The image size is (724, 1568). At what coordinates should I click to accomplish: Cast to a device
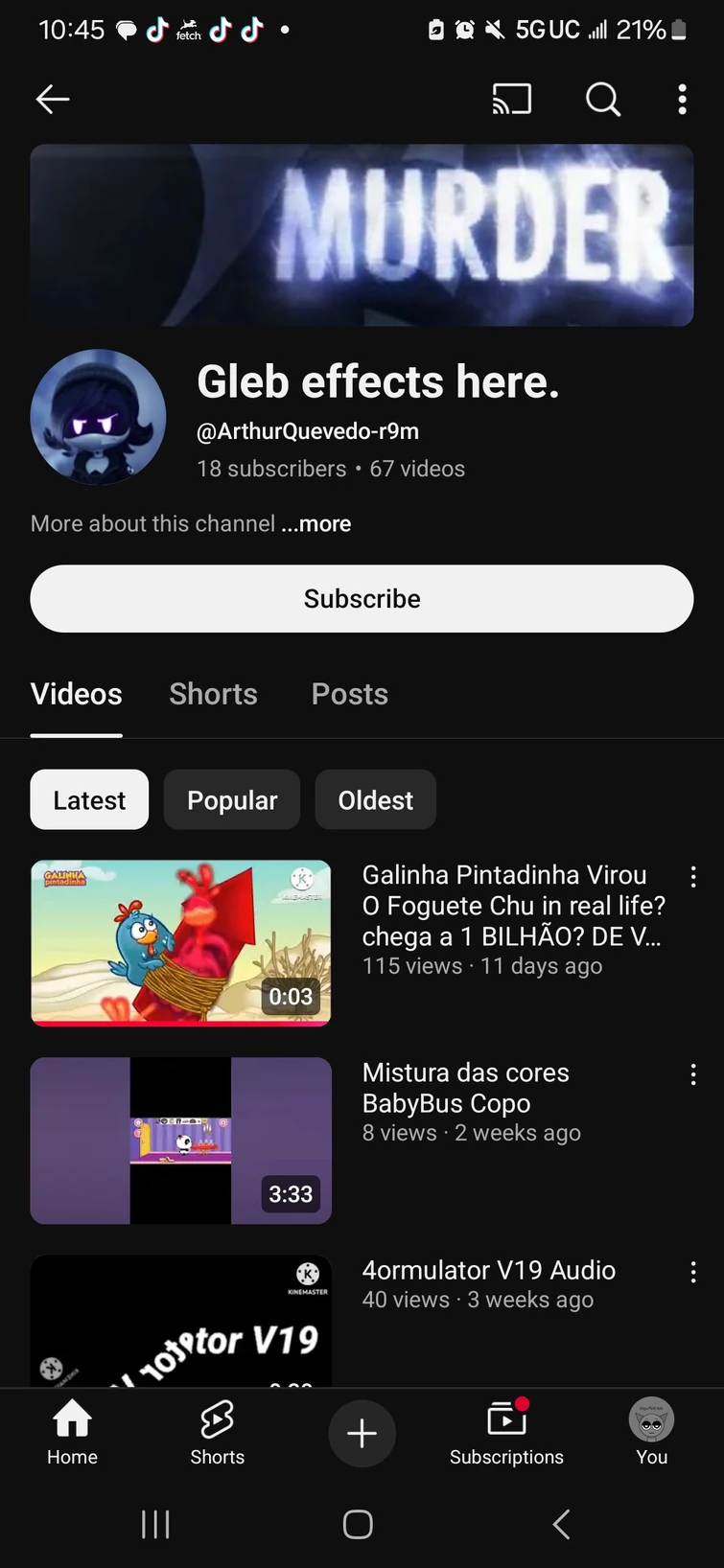[511, 99]
